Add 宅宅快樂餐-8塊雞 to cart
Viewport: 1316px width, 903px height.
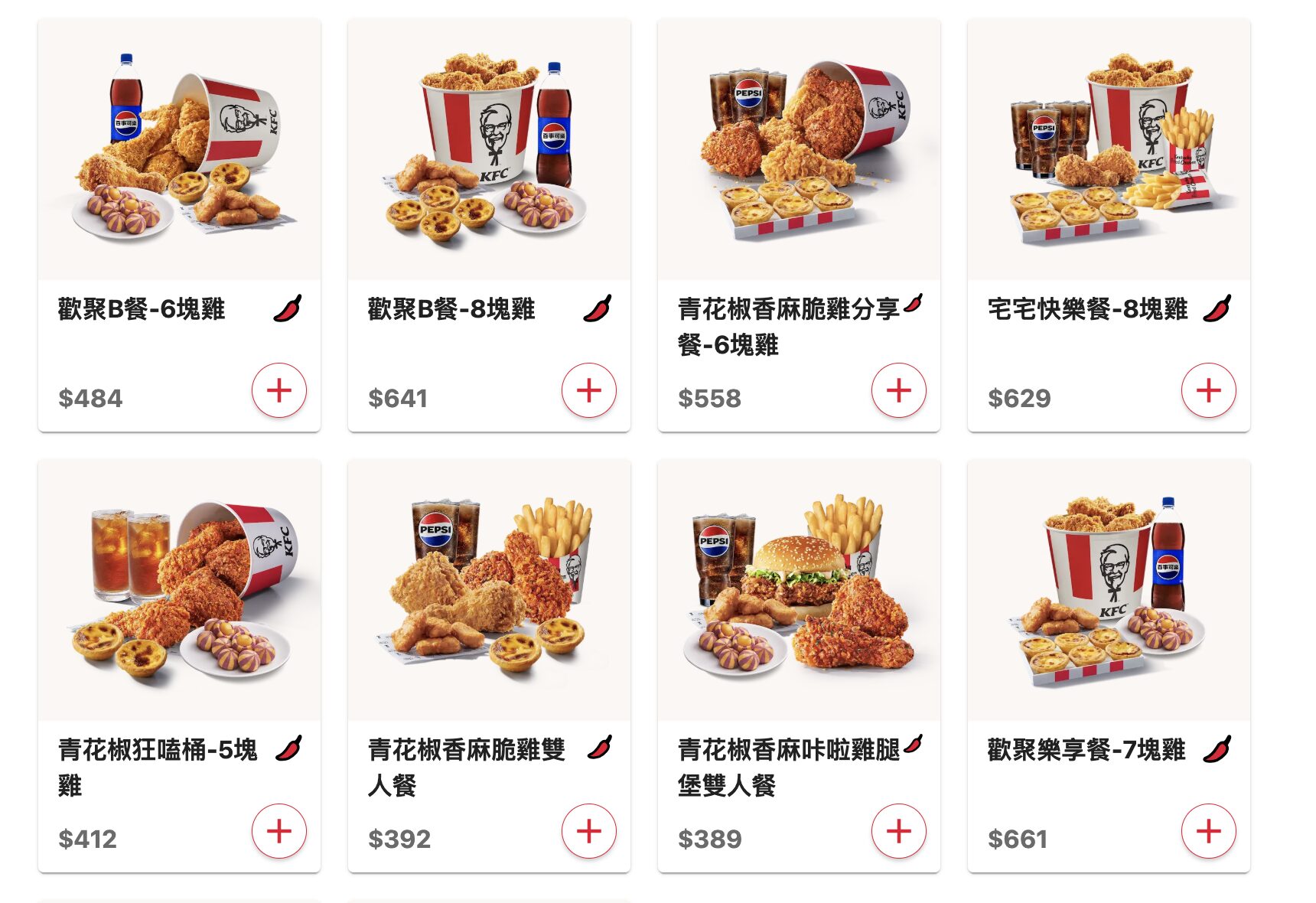click(1209, 390)
